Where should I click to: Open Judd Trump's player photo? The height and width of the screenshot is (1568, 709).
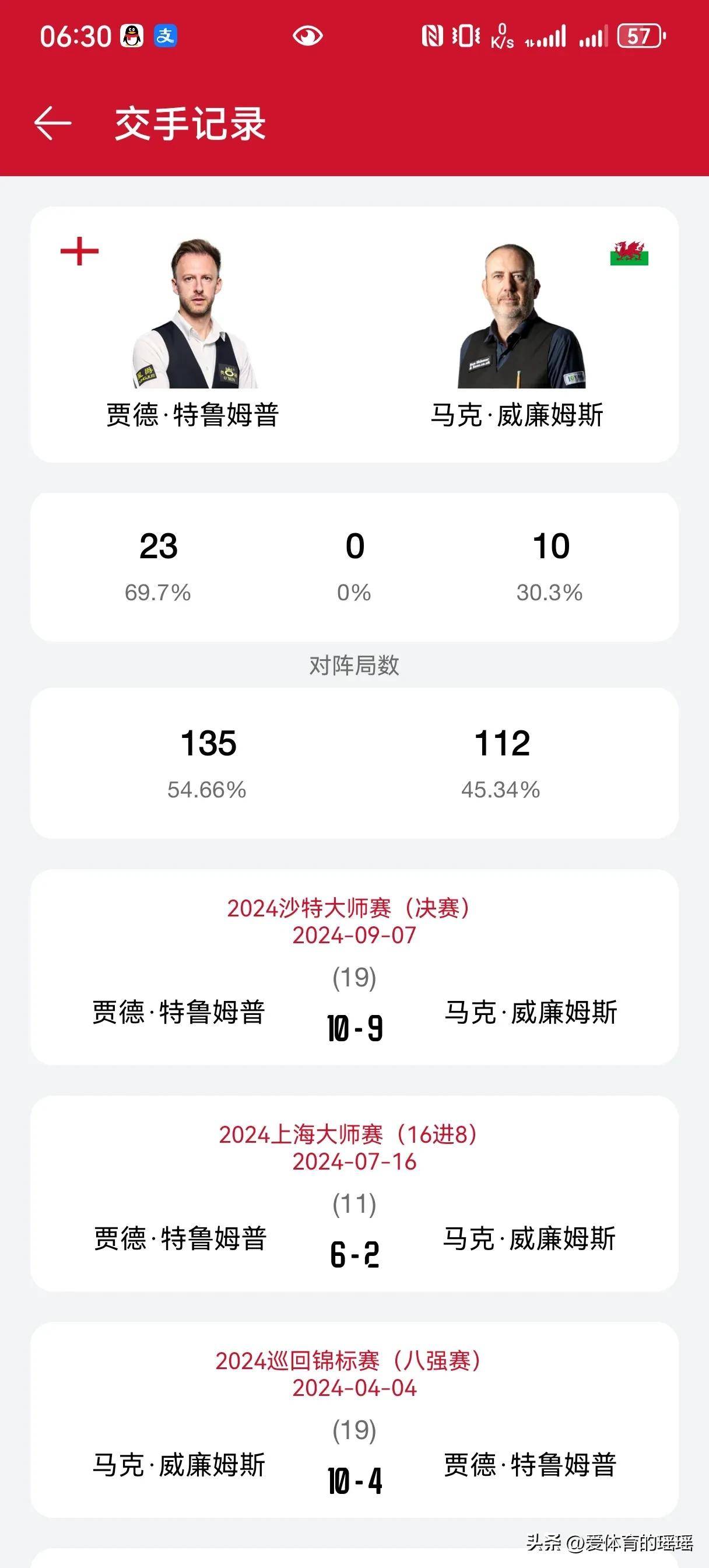tap(194, 314)
